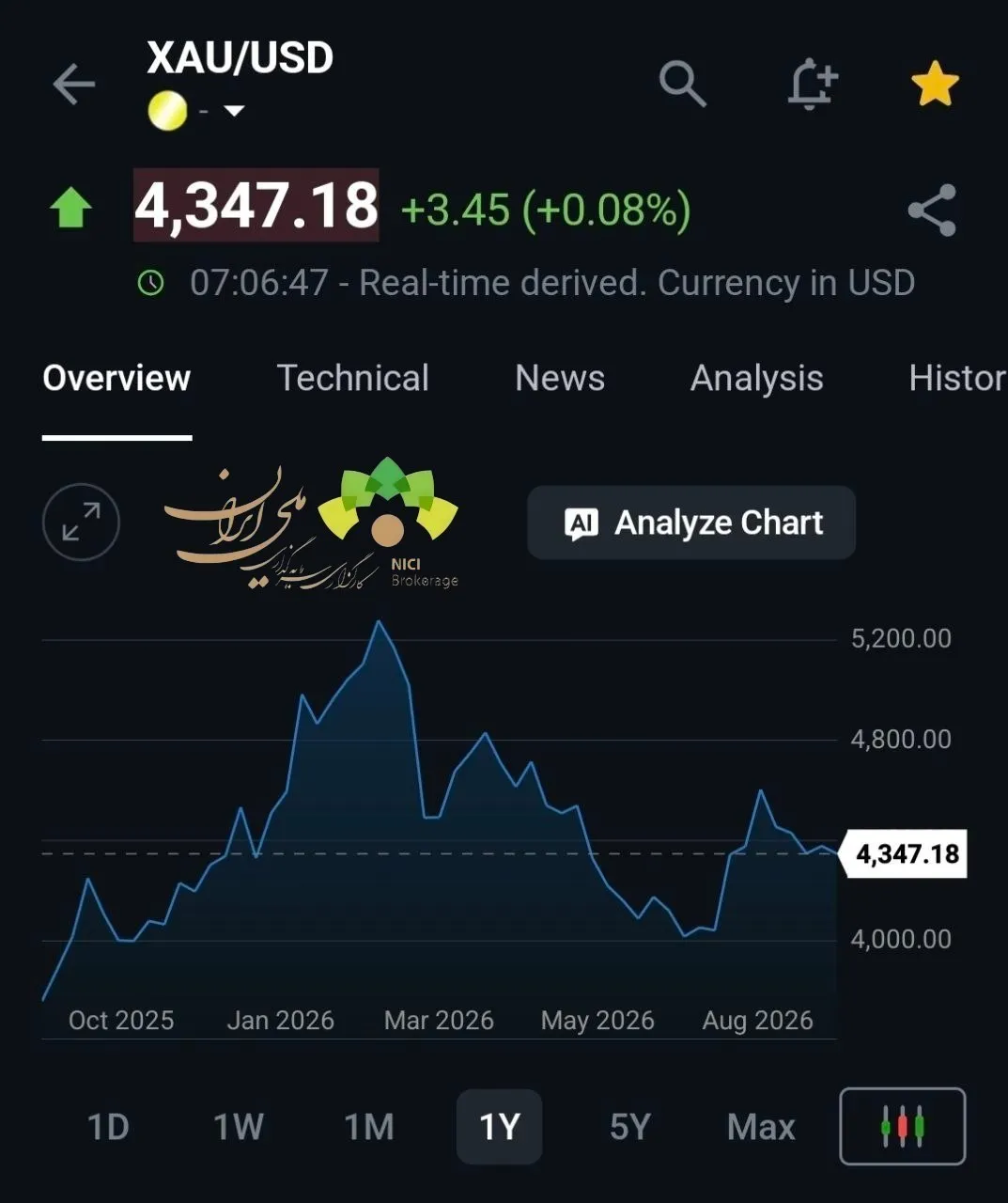Switch chart range to 5Y
Screen dimensions: 1008x1203
click(629, 1126)
